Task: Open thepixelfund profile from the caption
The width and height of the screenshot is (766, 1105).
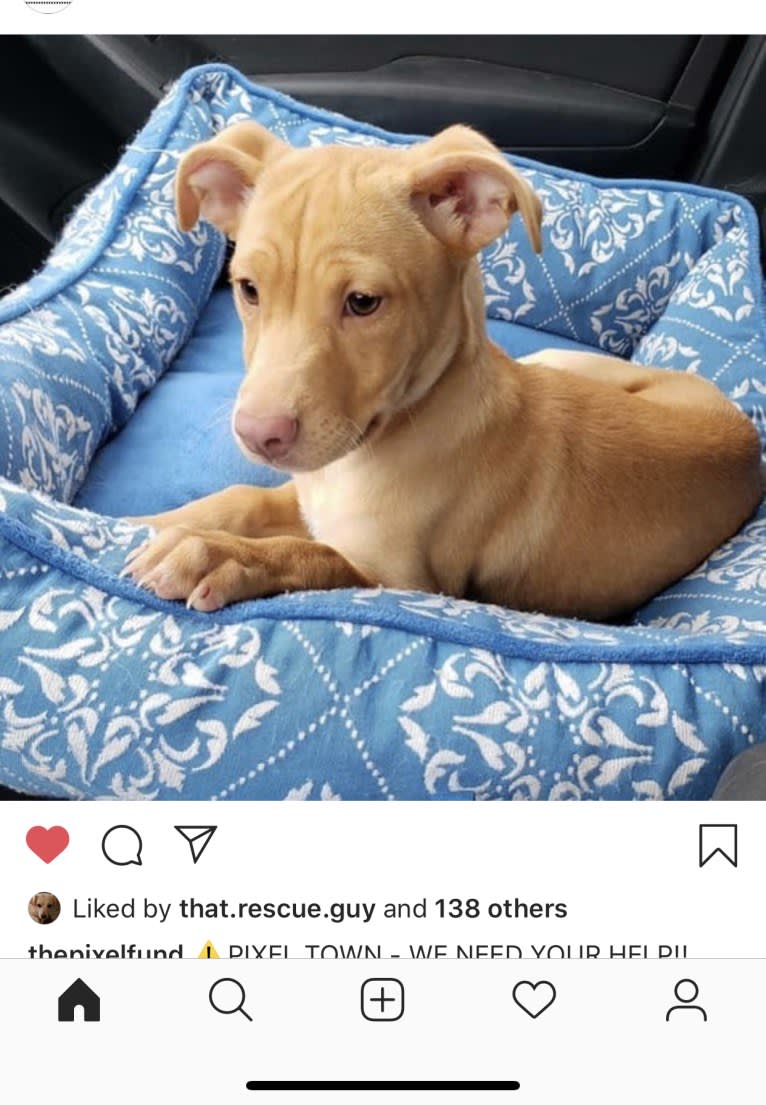Action: [x=105, y=950]
